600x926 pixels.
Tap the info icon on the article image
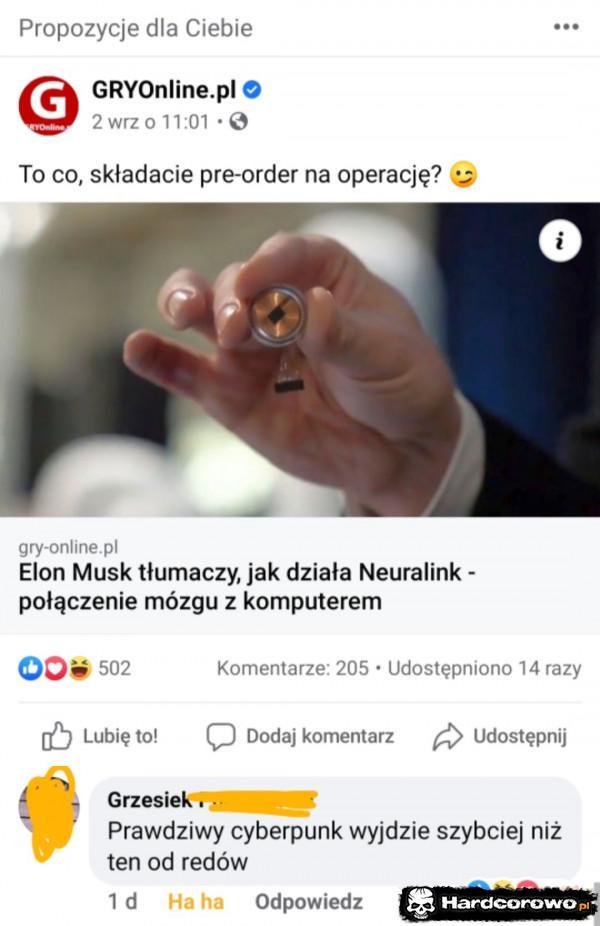(560, 240)
